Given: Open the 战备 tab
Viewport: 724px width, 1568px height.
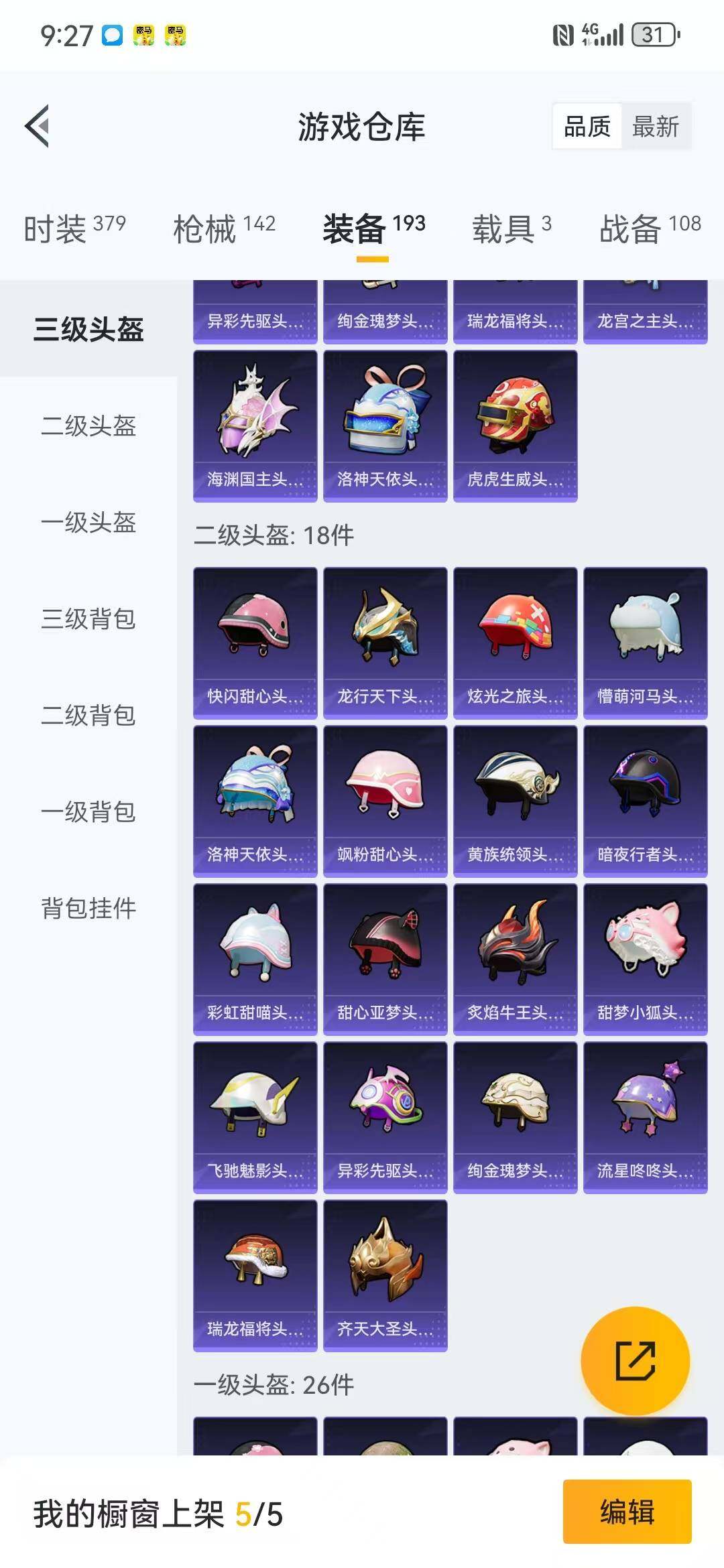Looking at the screenshot, I should [650, 228].
